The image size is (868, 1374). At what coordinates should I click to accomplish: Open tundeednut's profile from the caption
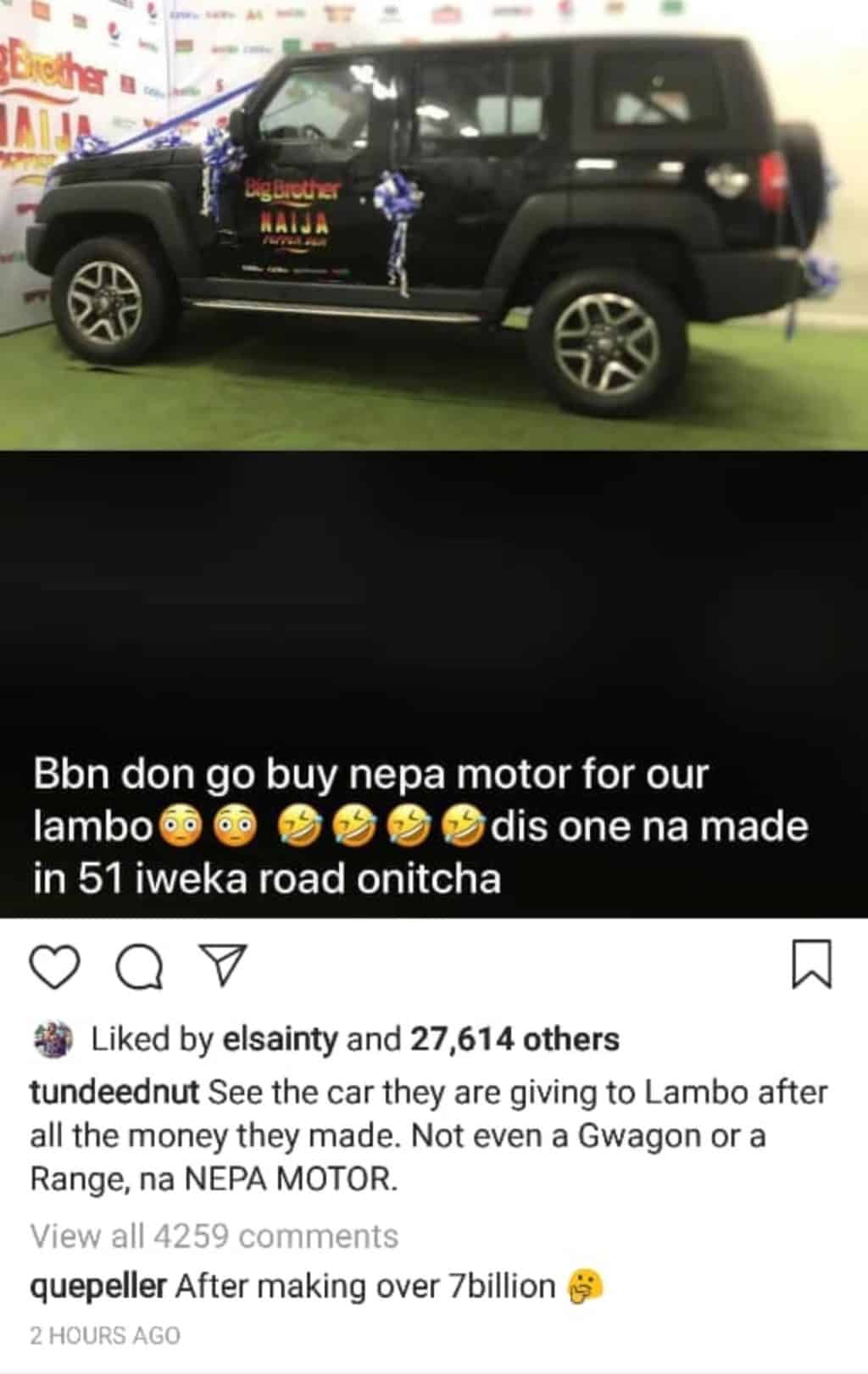pos(114,1093)
